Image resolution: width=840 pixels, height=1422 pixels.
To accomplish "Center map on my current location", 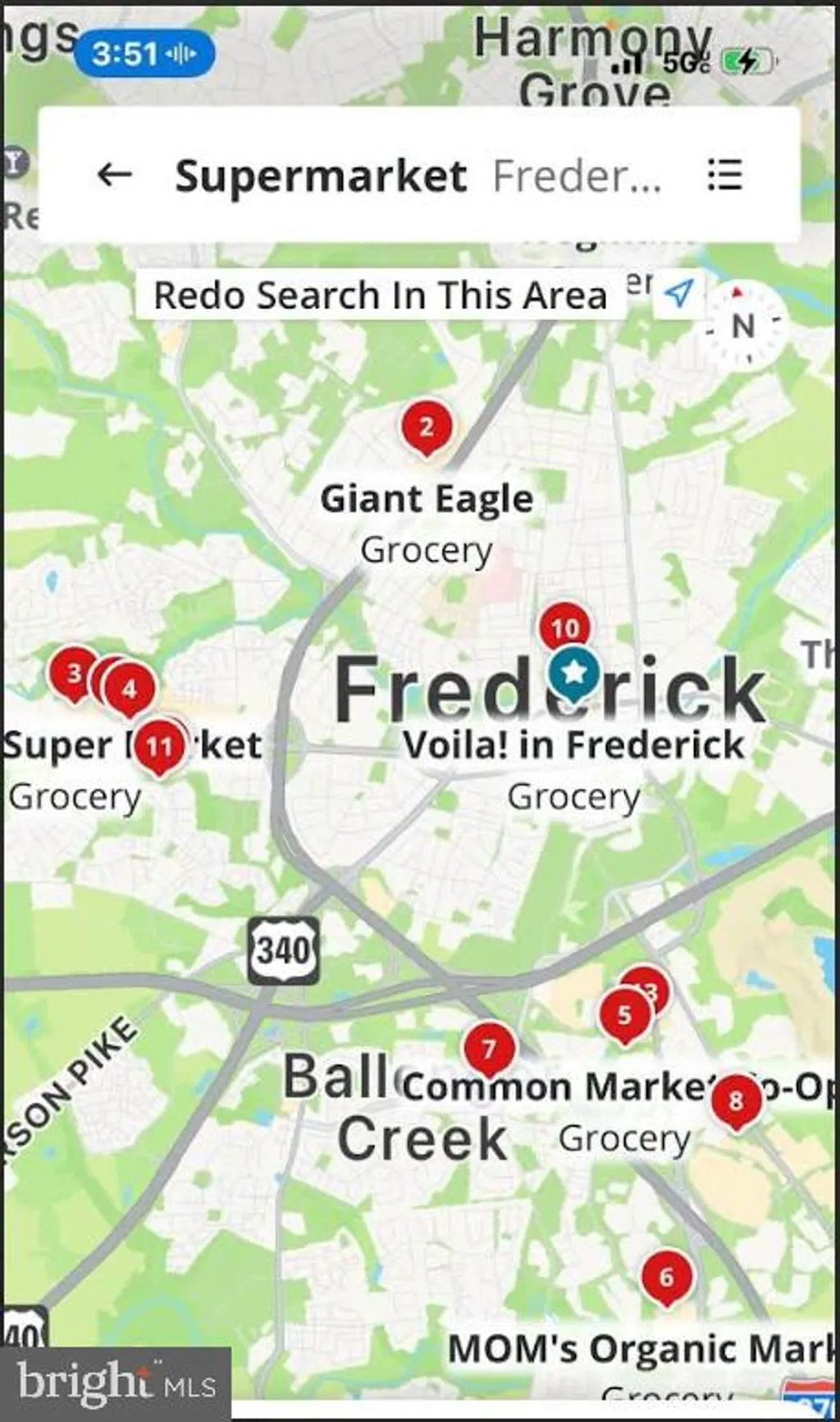I will click(679, 292).
